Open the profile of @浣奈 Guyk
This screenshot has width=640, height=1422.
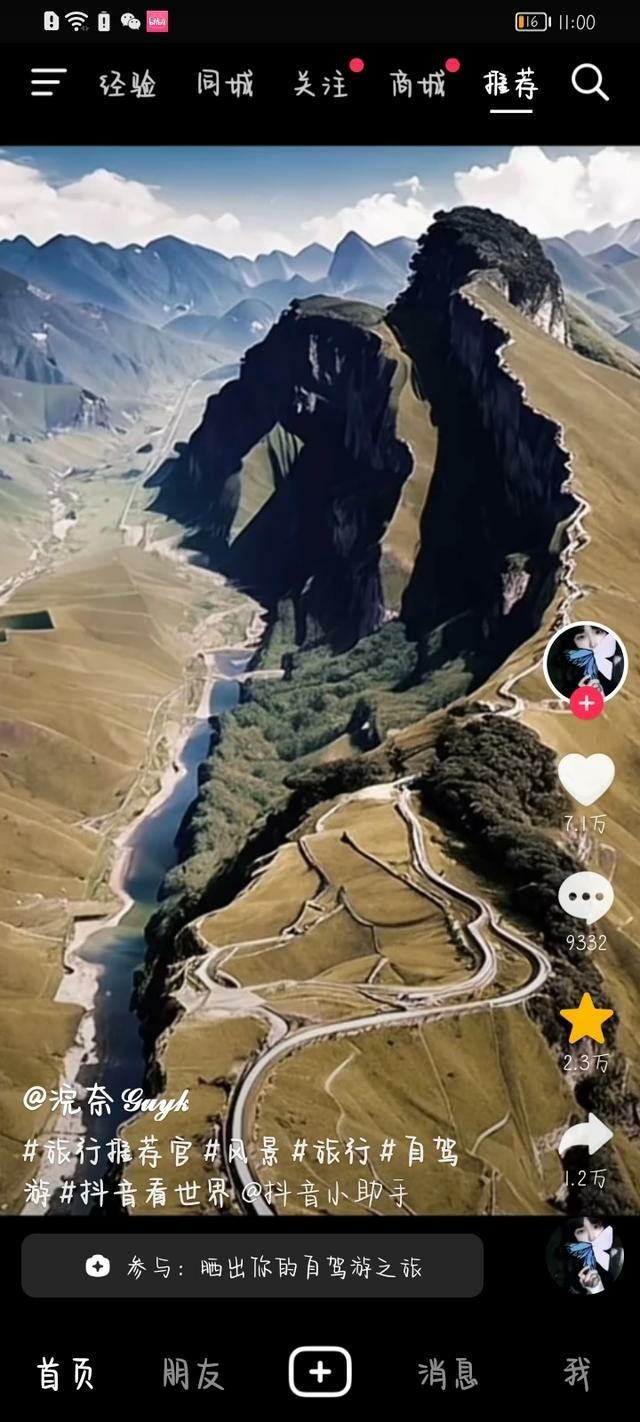(107, 1101)
